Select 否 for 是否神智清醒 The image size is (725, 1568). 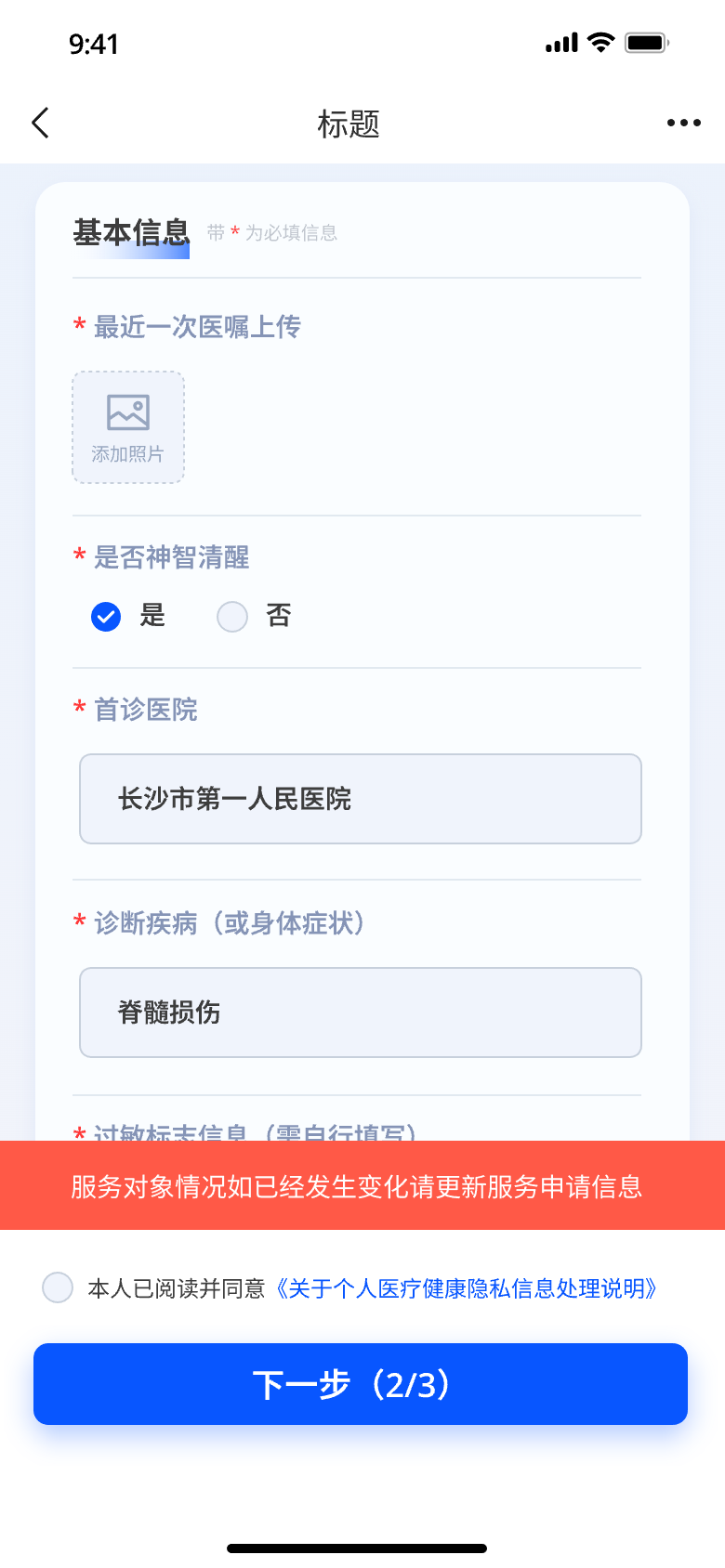[232, 616]
